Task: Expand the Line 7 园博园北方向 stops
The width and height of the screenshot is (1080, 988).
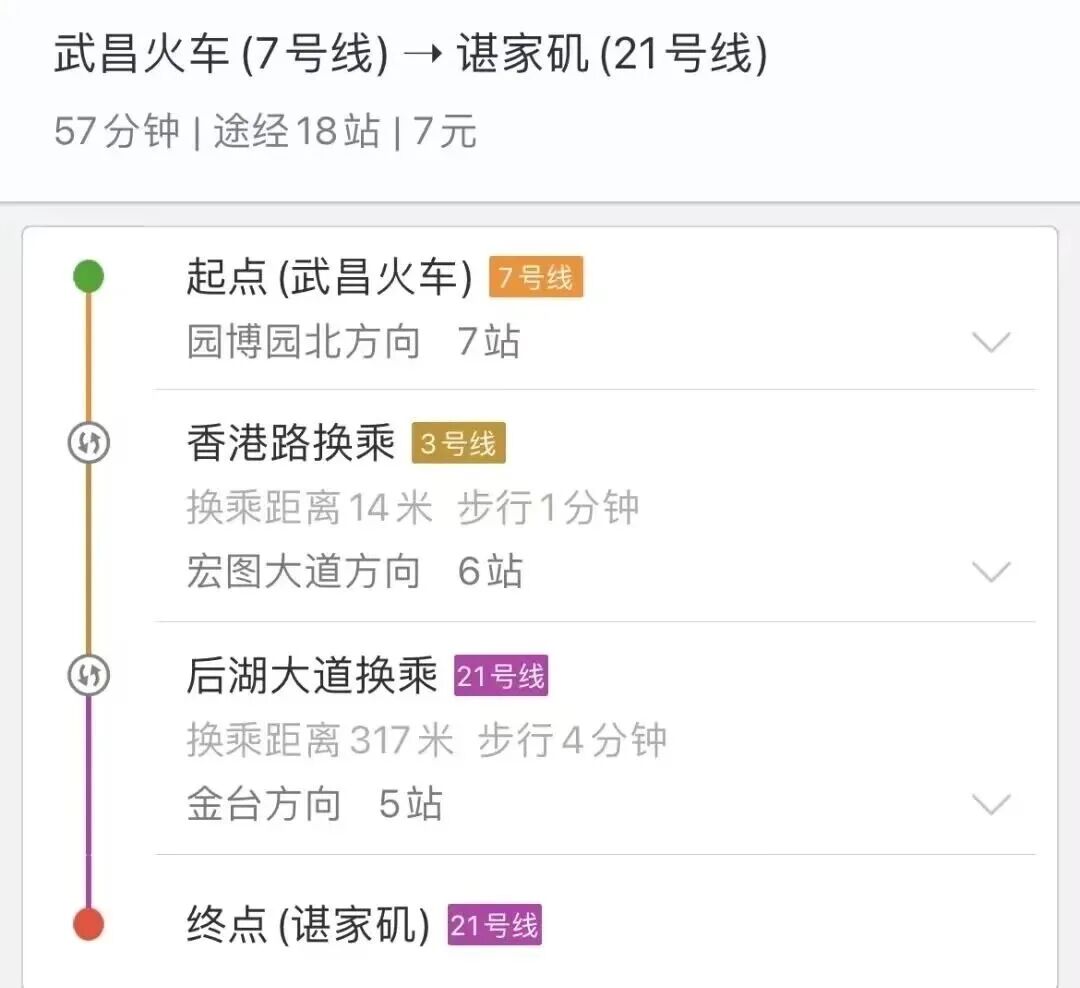Action: [x=991, y=343]
